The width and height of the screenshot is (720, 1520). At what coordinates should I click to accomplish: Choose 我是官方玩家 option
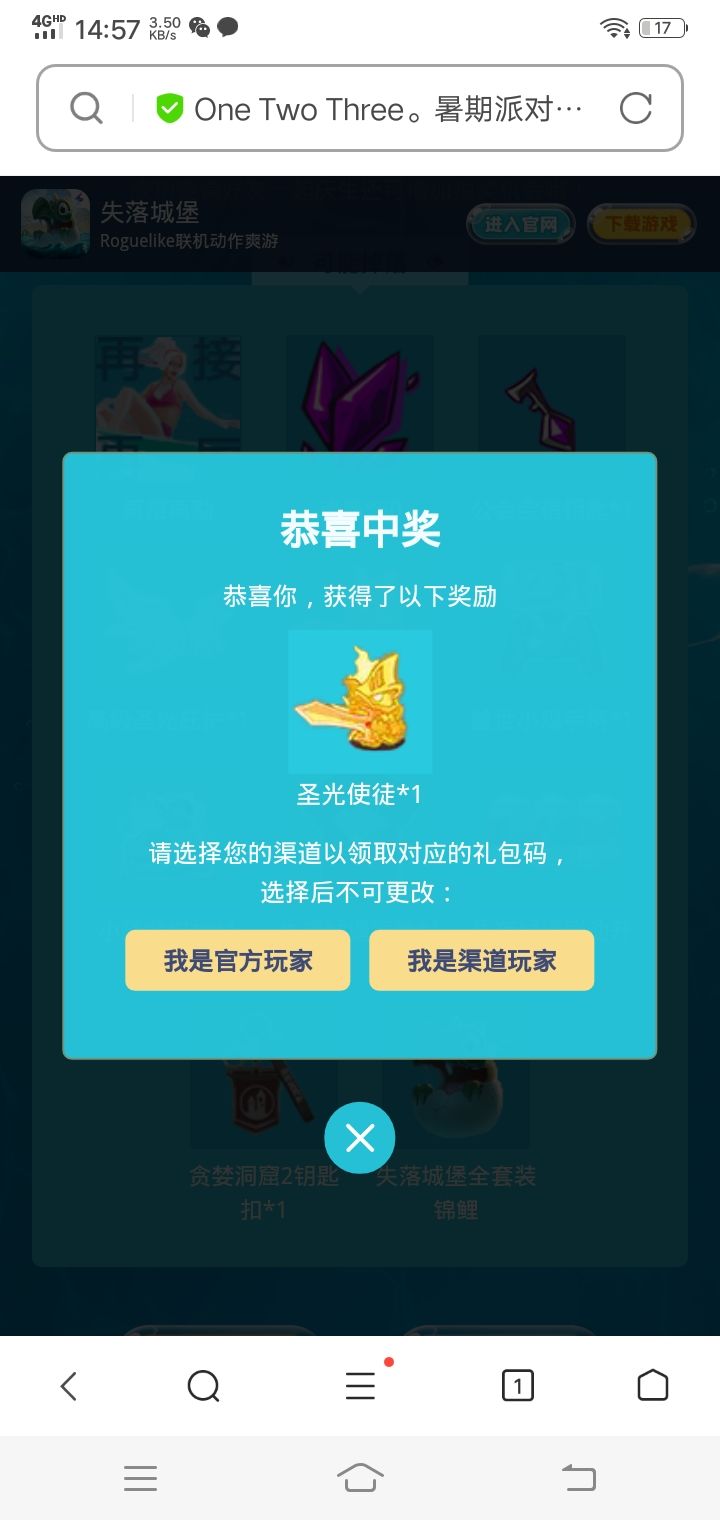click(x=237, y=960)
